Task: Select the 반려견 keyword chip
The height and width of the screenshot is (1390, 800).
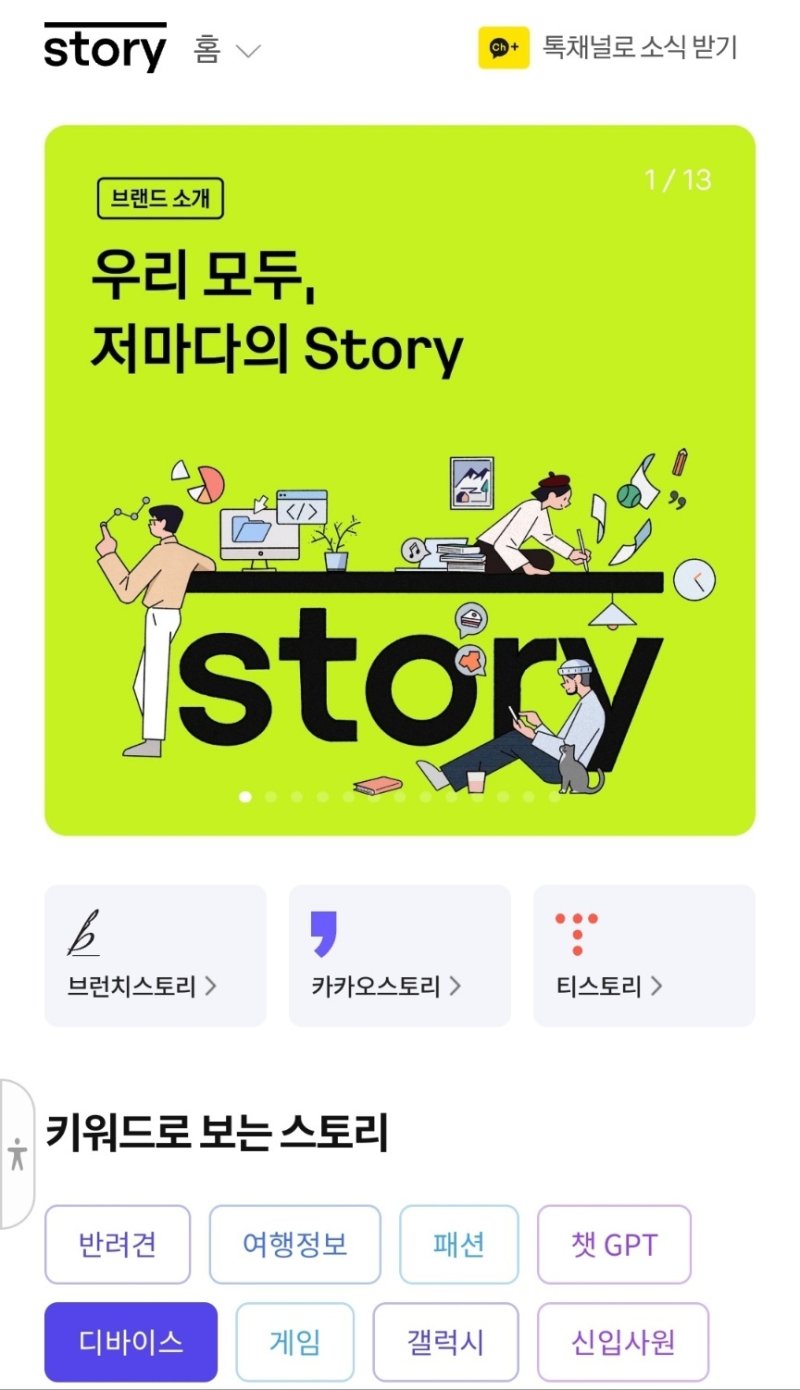Action: coord(117,1244)
